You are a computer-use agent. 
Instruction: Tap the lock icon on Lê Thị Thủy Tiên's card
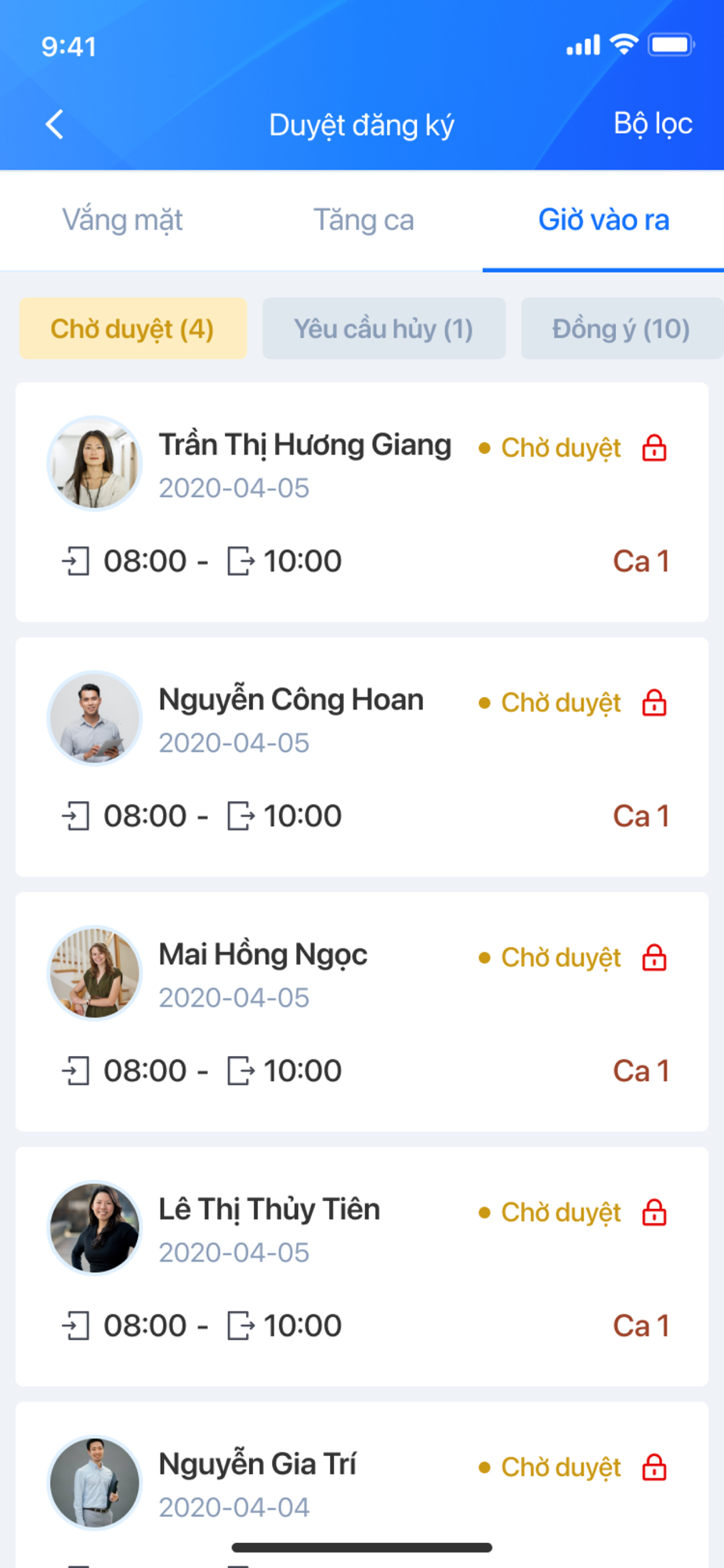coord(654,1212)
